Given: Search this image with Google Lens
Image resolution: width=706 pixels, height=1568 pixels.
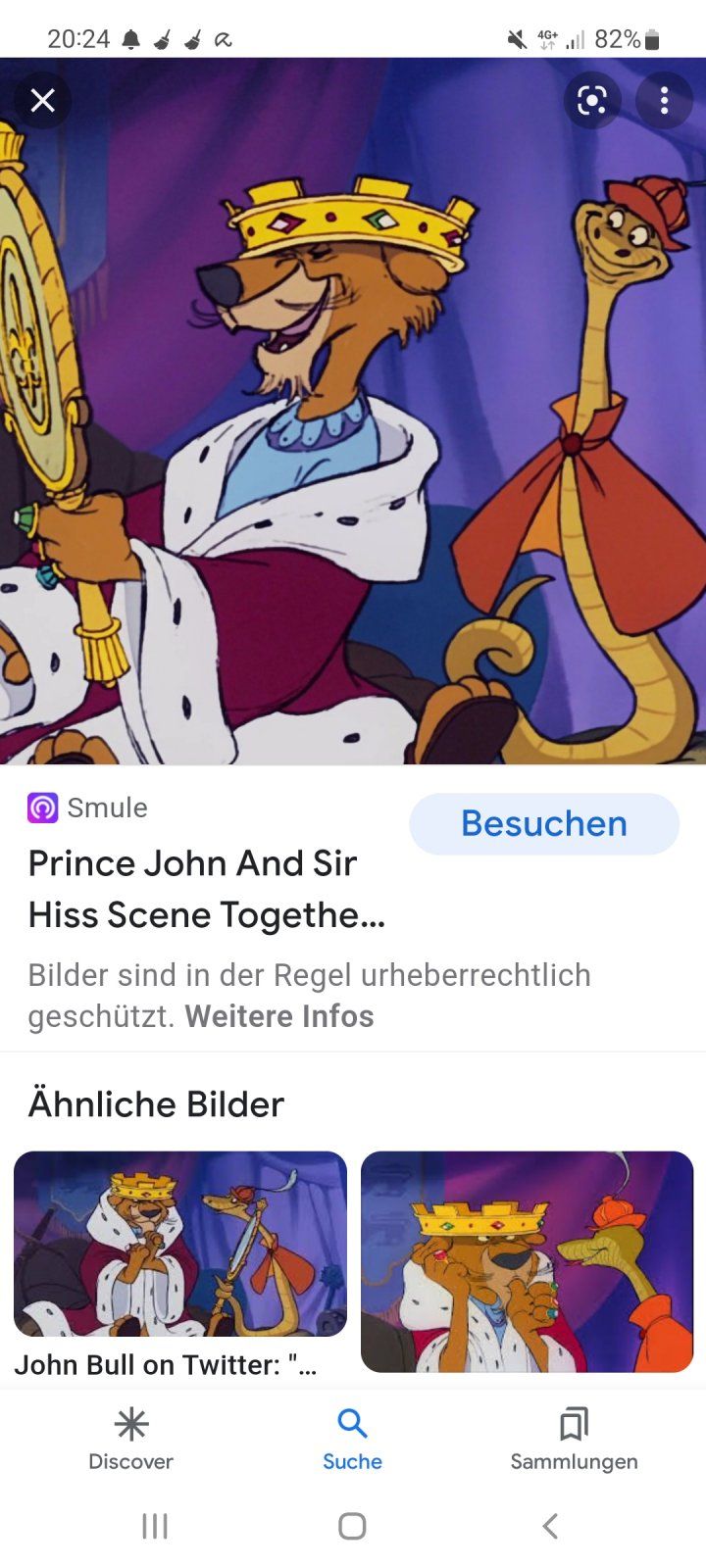Looking at the screenshot, I should 592,100.
